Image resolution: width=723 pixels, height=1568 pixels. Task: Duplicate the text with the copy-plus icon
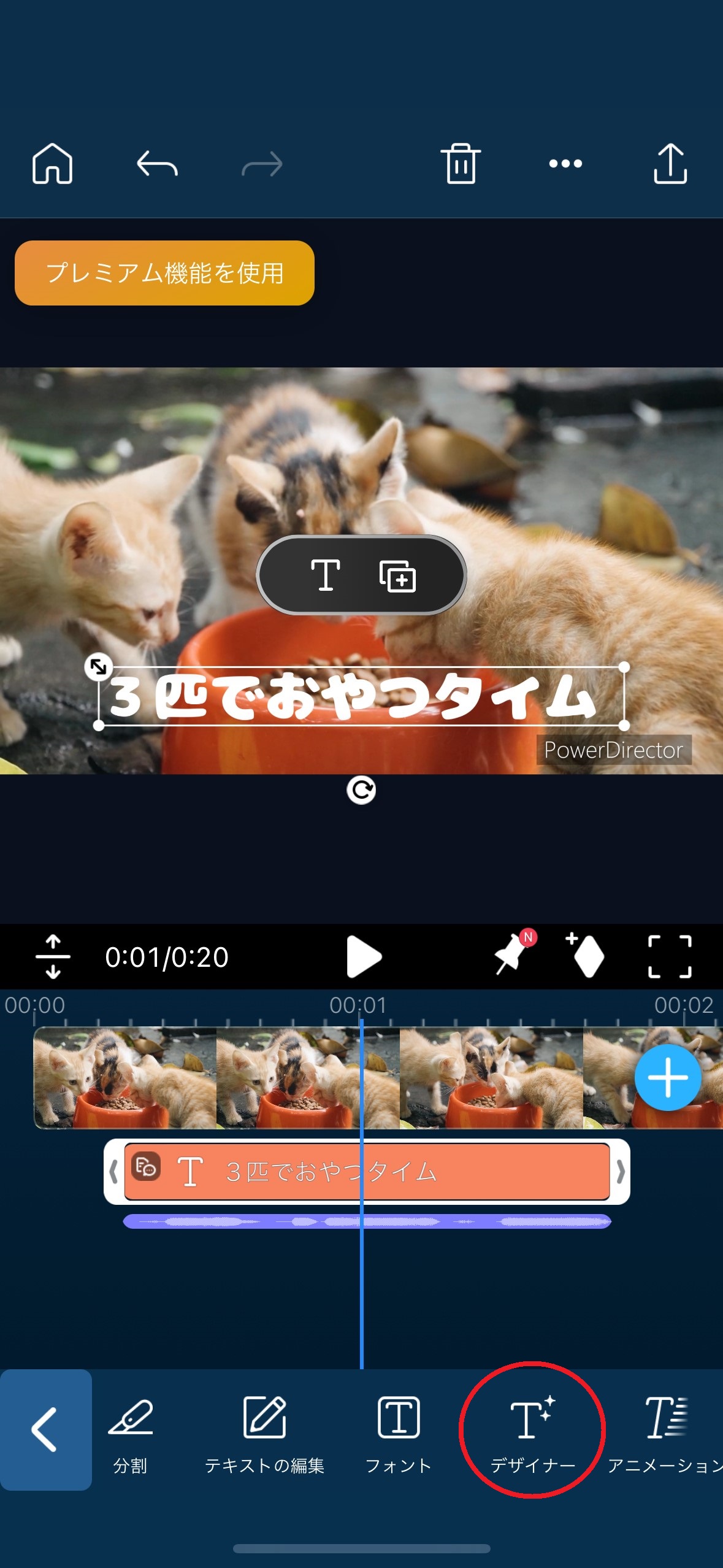pos(397,576)
